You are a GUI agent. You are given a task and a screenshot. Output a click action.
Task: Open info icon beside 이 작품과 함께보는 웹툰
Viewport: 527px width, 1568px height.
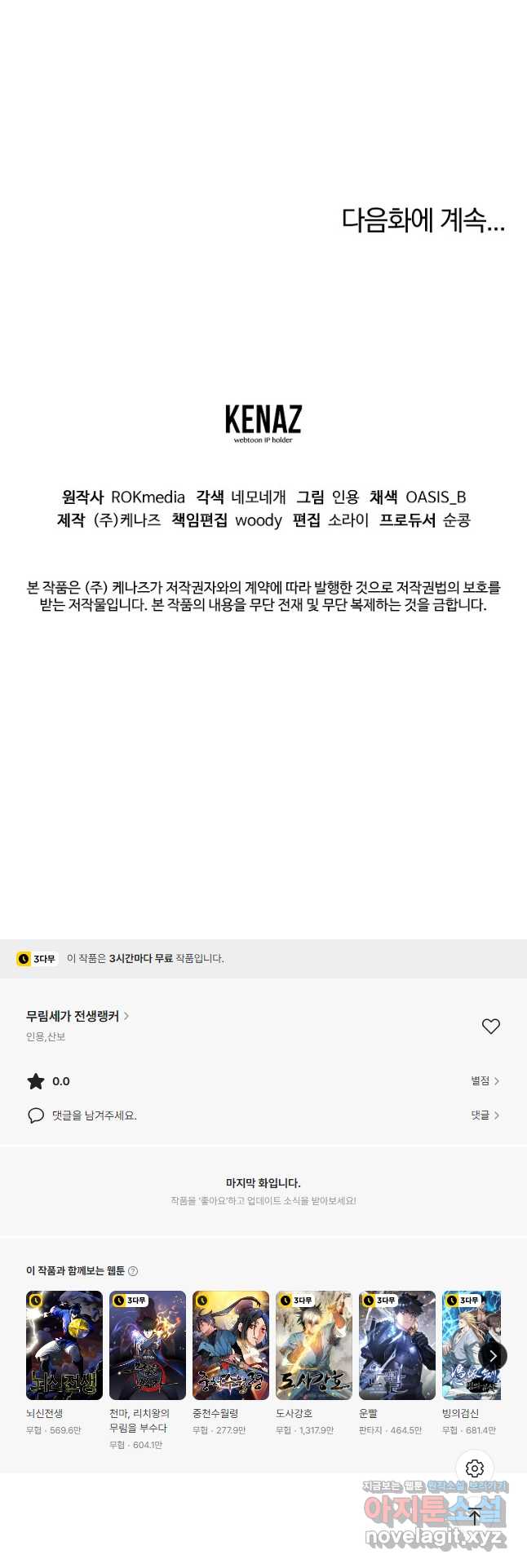(x=134, y=1271)
